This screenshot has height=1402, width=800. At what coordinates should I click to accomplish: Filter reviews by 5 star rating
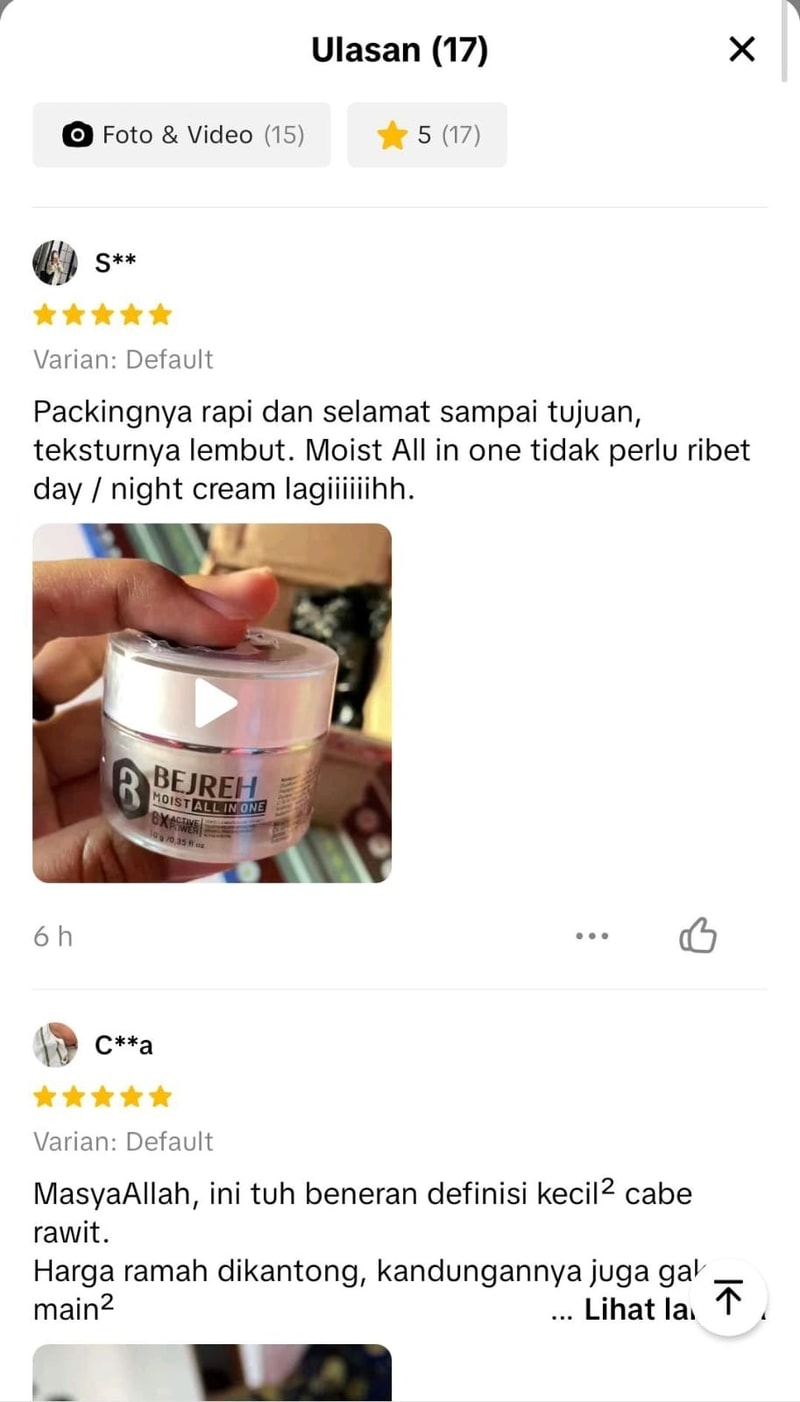pos(427,135)
